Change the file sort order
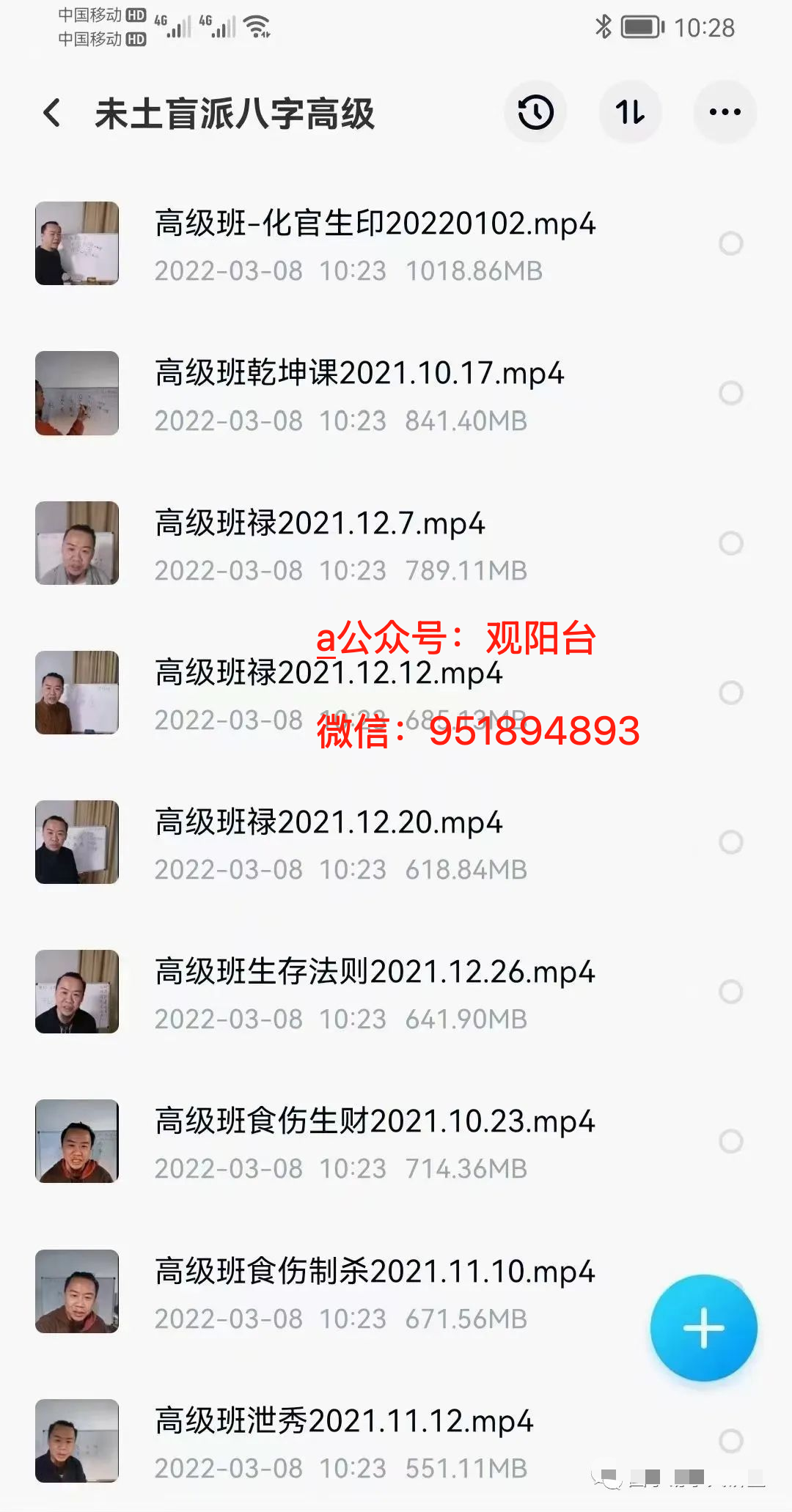The image size is (792, 1512). point(630,112)
